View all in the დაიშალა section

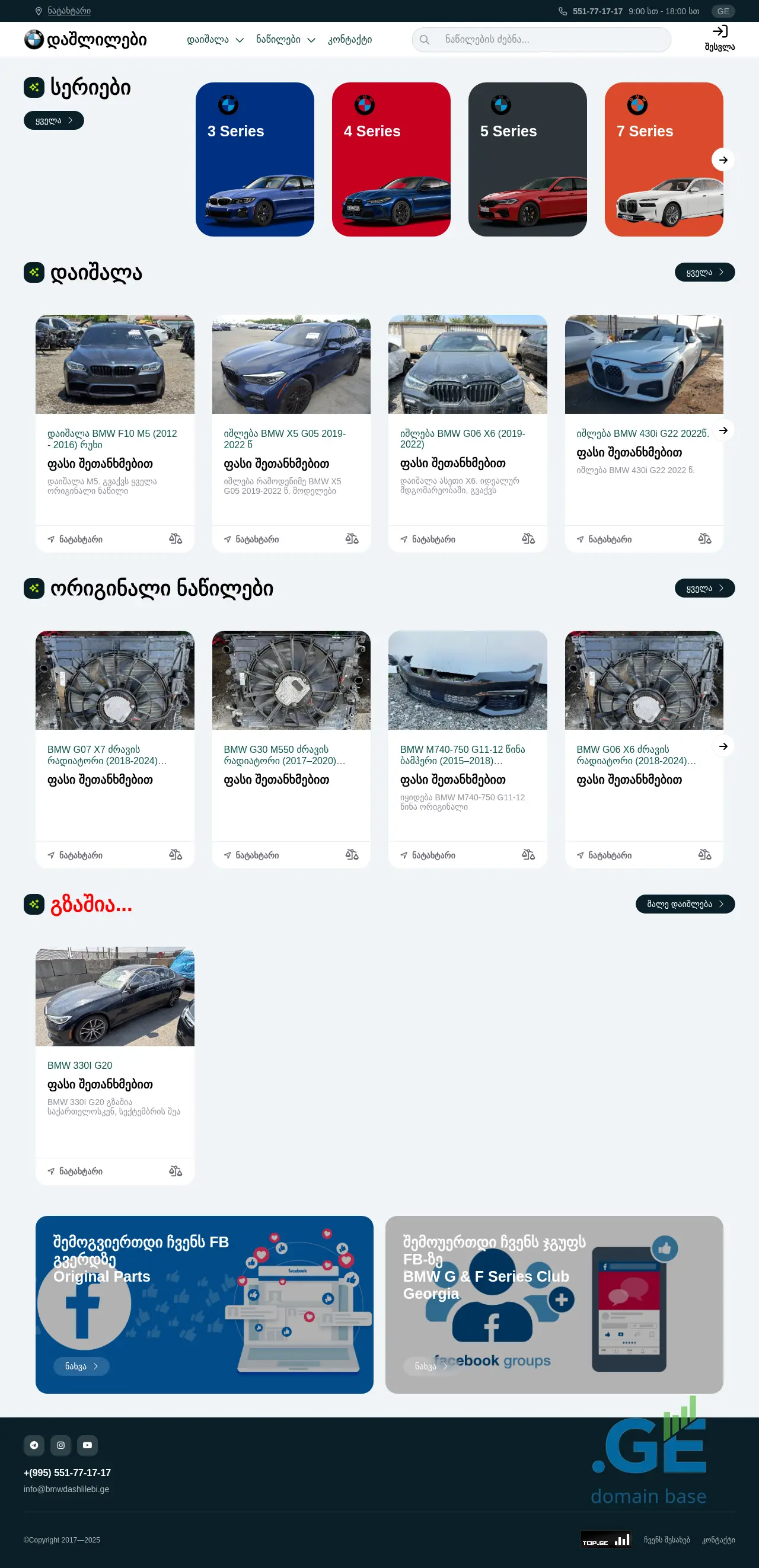click(x=704, y=272)
